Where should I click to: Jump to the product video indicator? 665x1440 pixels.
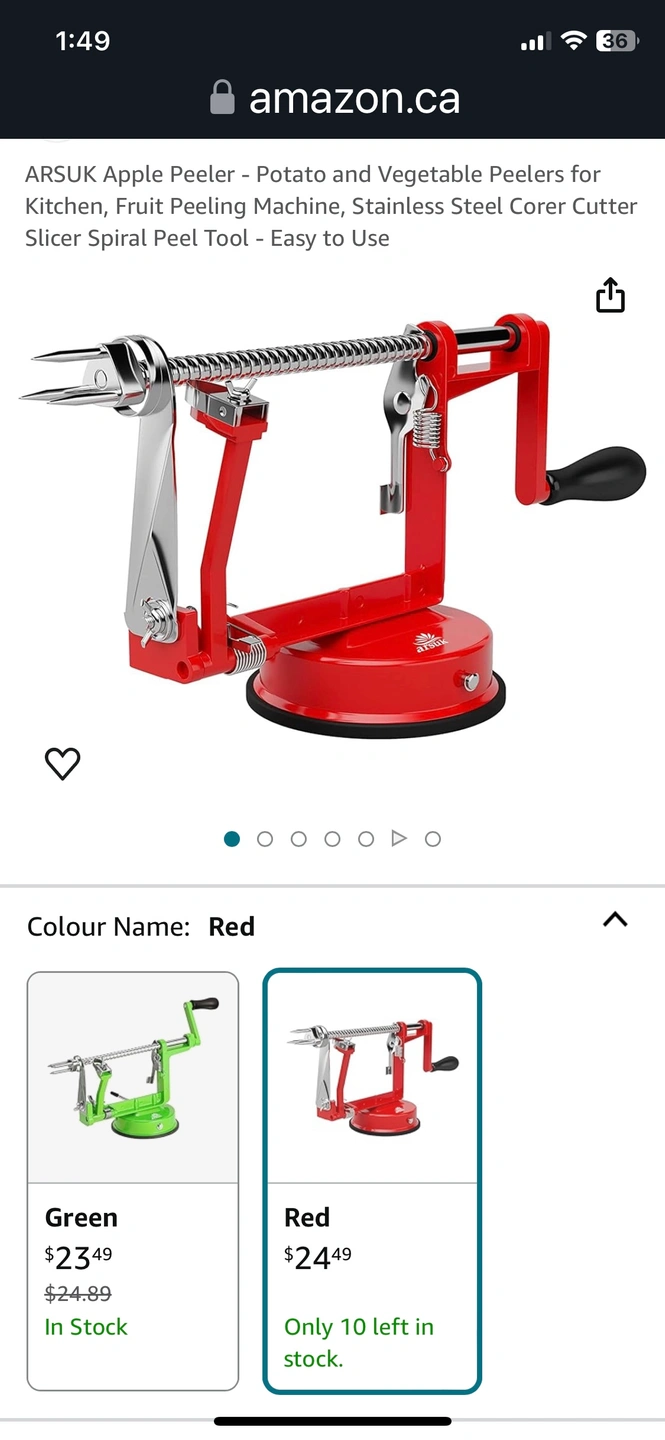[399, 839]
